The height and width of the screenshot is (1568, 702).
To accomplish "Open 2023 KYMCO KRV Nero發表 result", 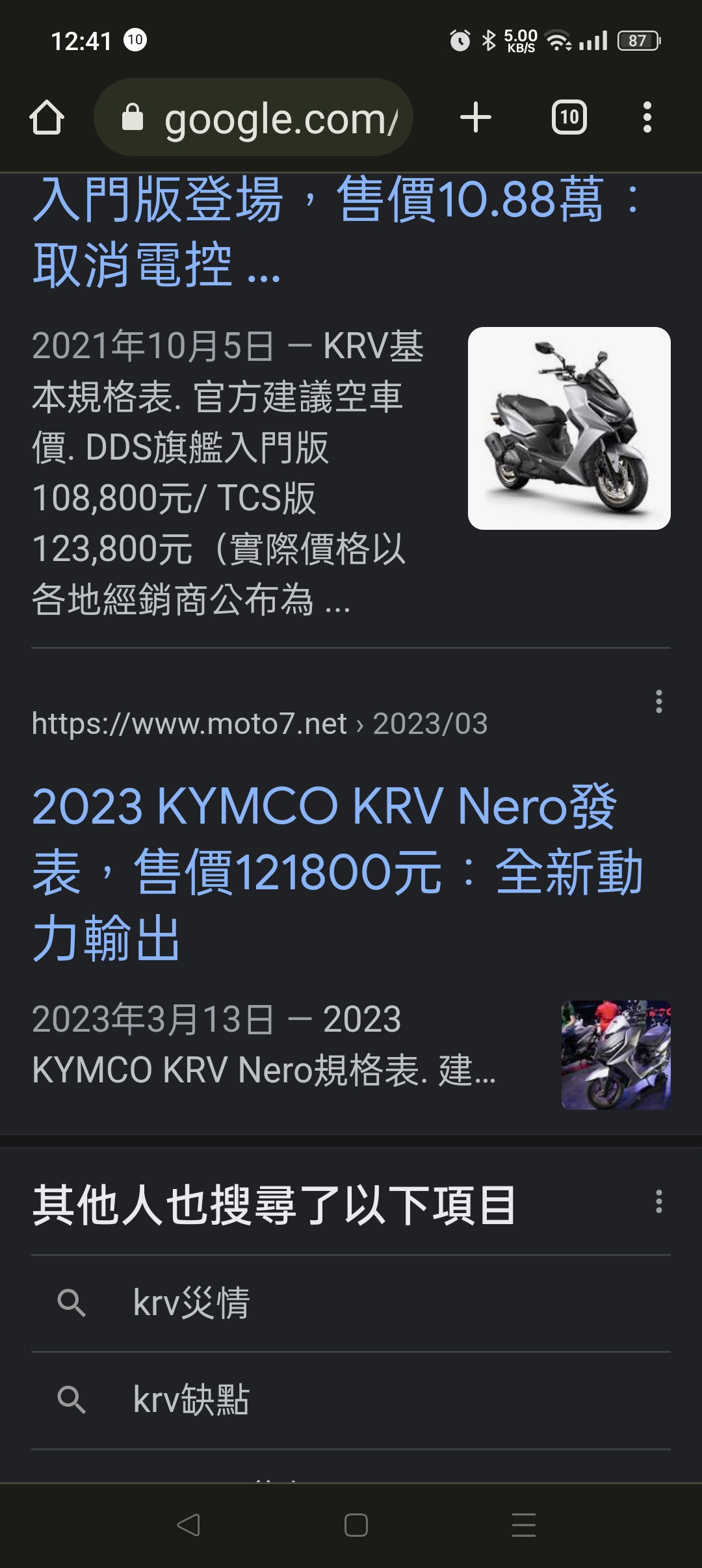I will [325, 871].
